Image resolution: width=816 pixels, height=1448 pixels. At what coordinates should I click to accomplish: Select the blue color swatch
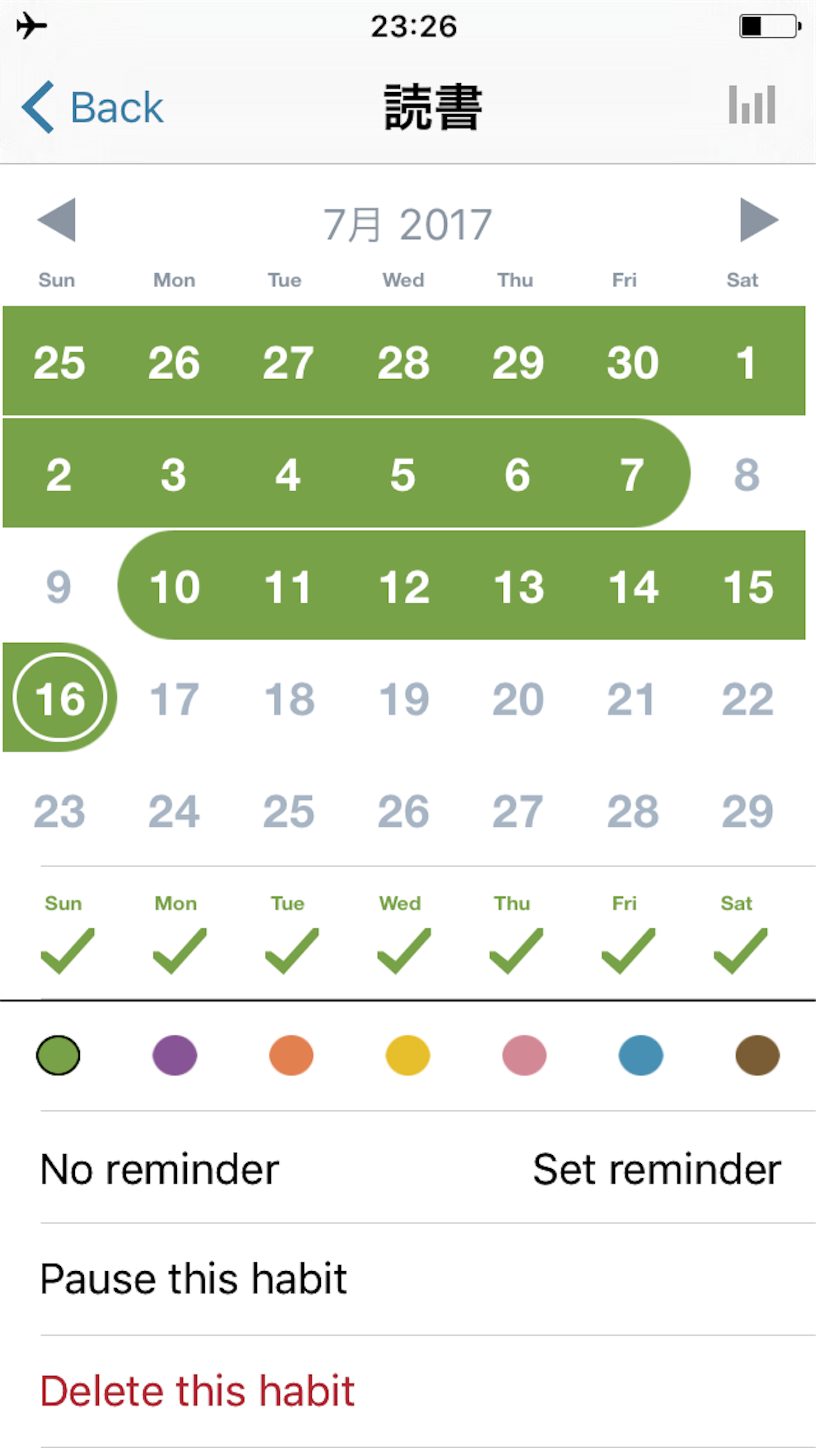[641, 1055]
